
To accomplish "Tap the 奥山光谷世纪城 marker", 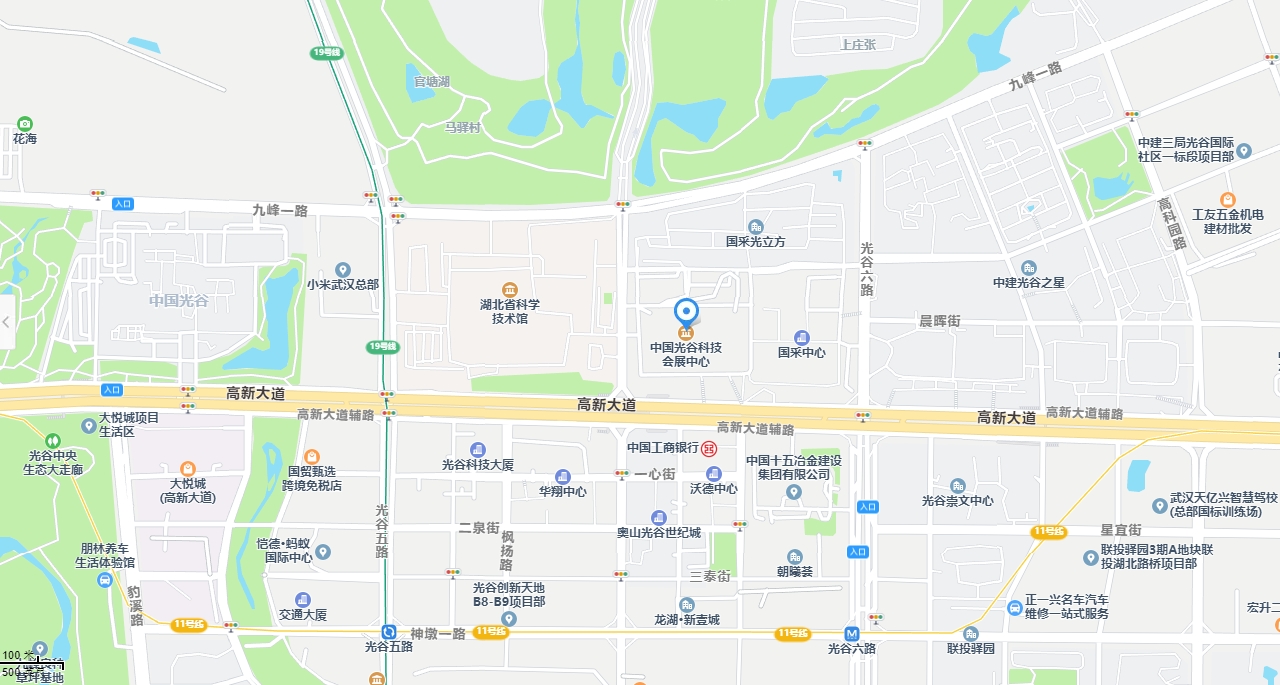I will click(x=658, y=517).
